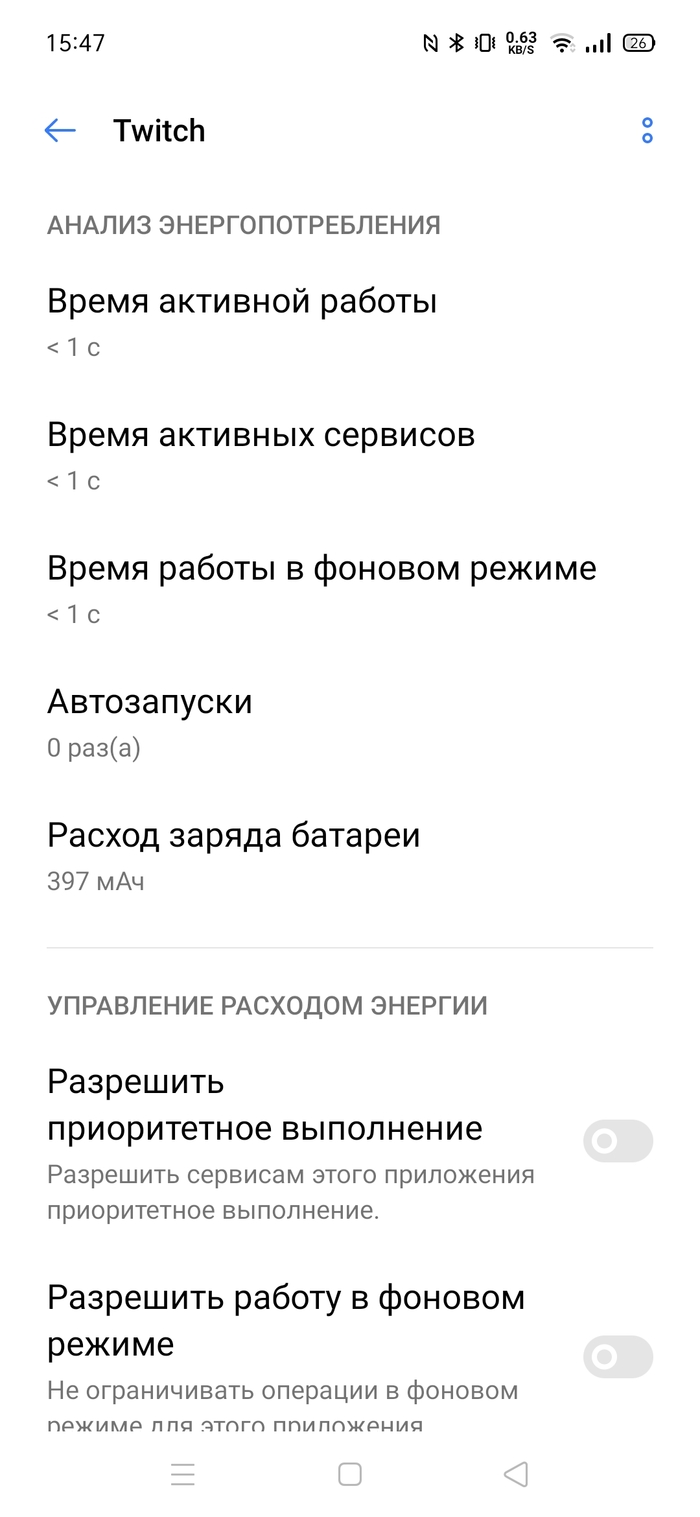Go back from the Twitch battery page
The height and width of the screenshot is (1517, 700).
(60, 131)
